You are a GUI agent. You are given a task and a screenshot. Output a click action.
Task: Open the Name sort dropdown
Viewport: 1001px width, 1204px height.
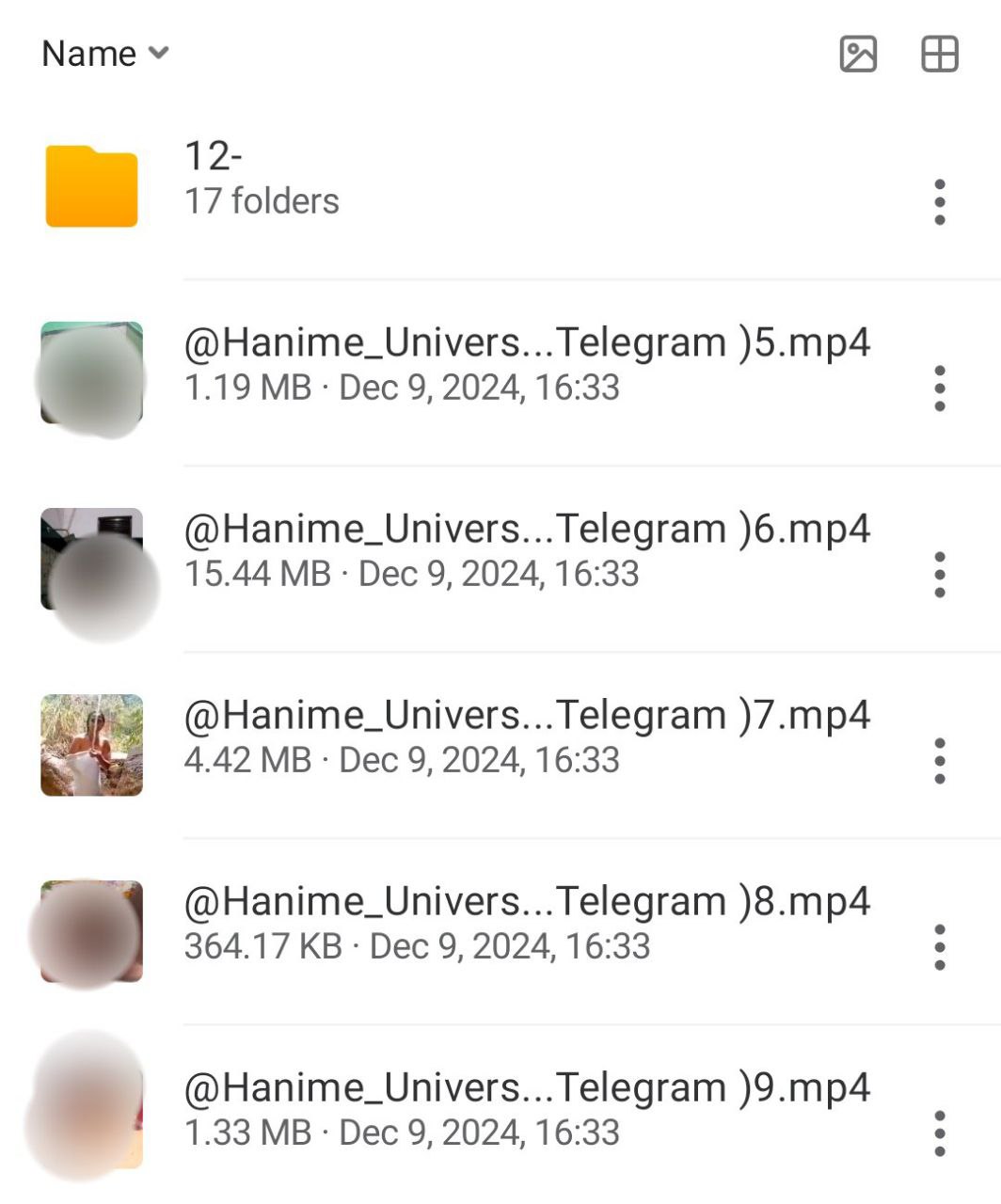[104, 54]
